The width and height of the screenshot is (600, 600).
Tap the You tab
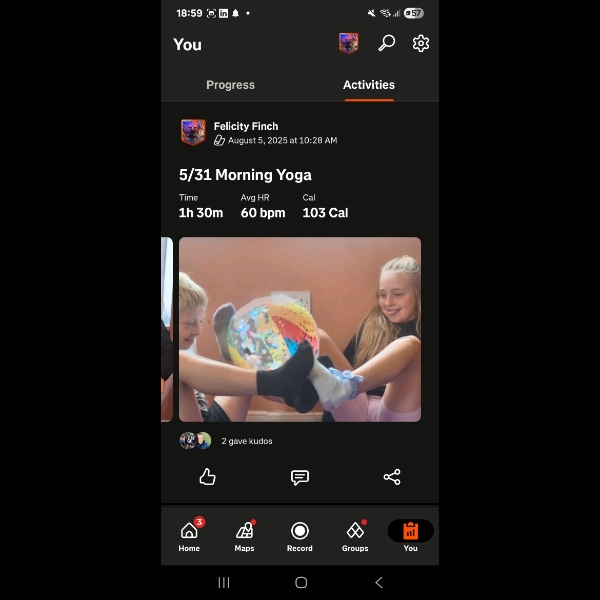(410, 536)
